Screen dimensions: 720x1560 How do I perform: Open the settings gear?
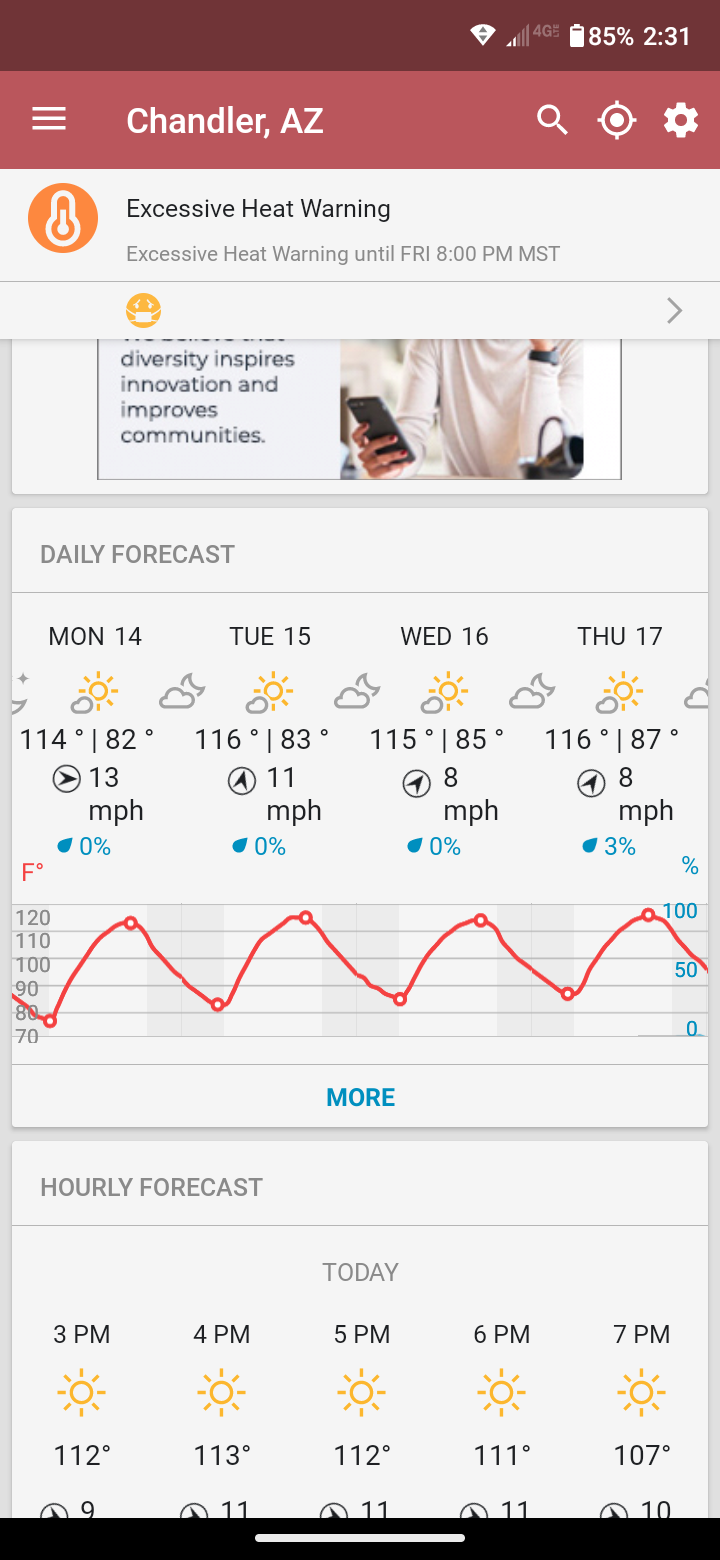pyautogui.click(x=681, y=120)
